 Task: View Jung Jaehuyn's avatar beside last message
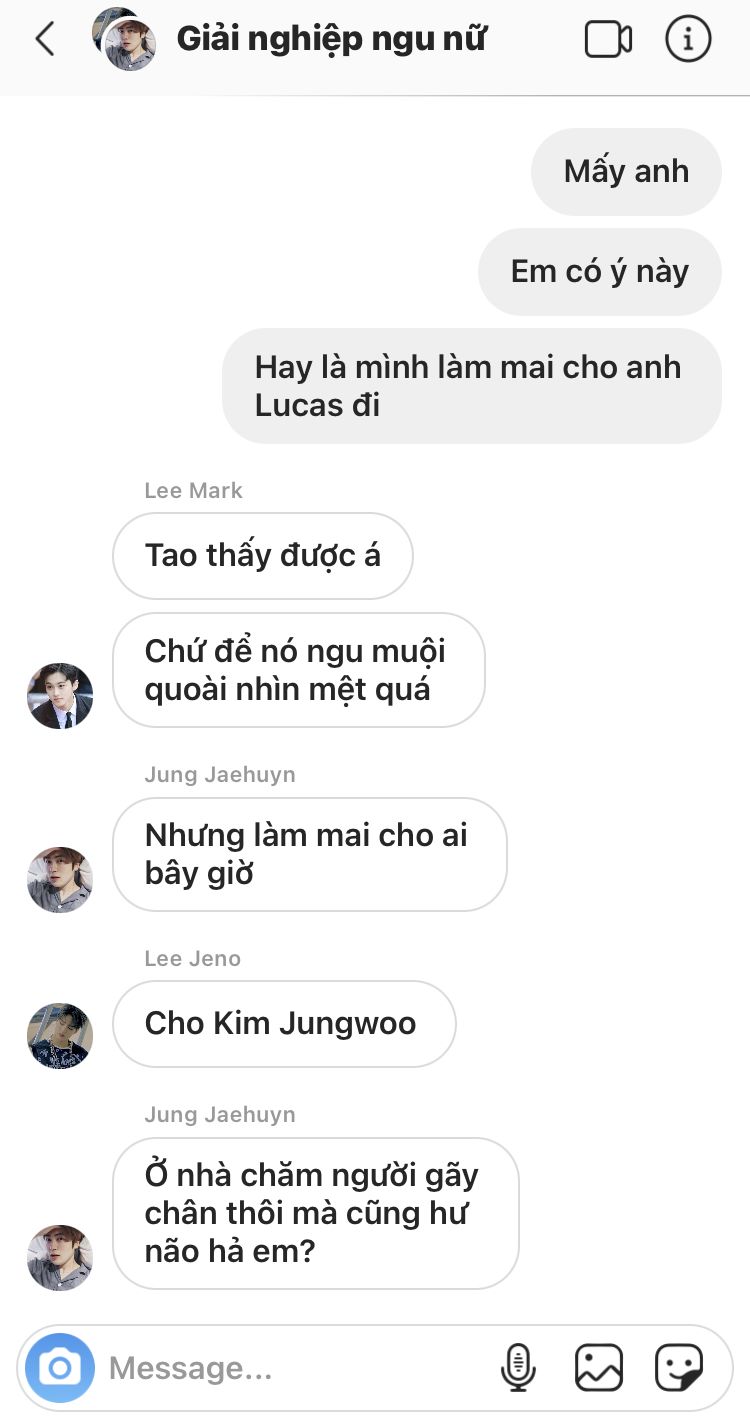point(60,1258)
